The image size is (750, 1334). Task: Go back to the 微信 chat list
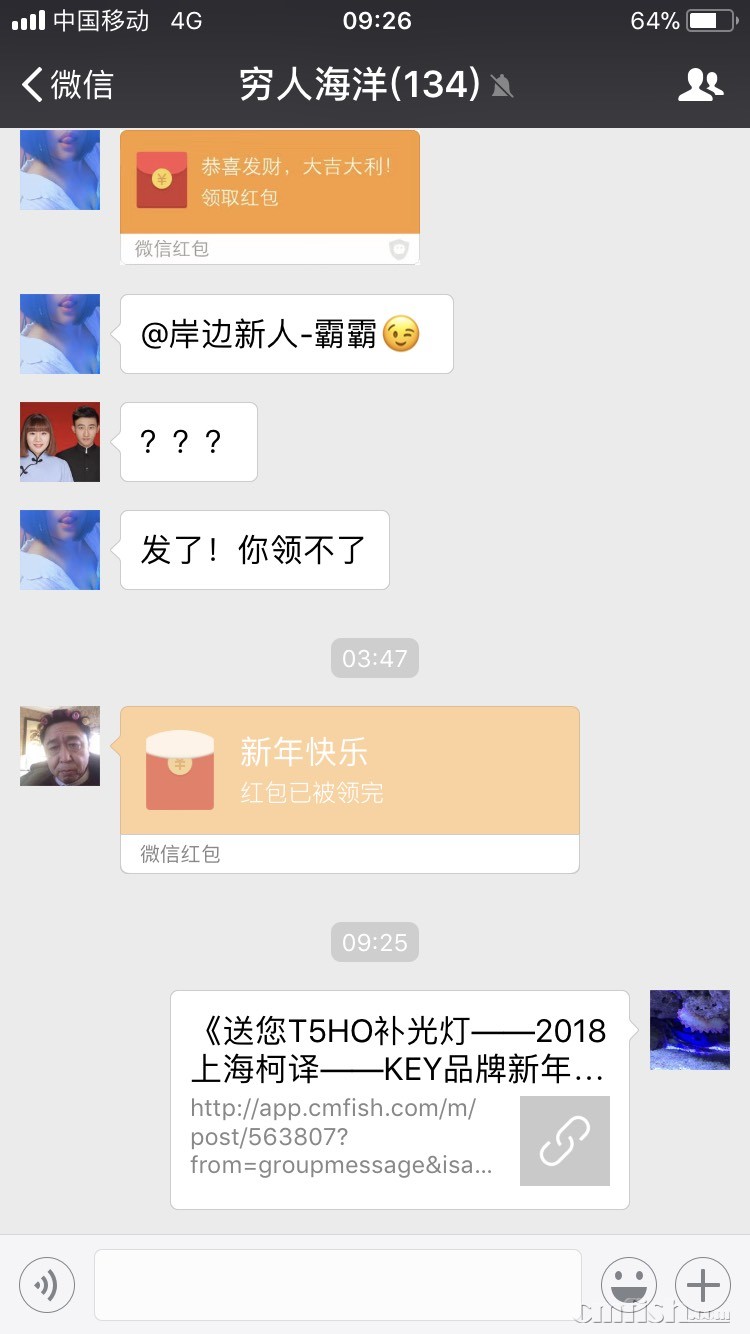(x=68, y=85)
